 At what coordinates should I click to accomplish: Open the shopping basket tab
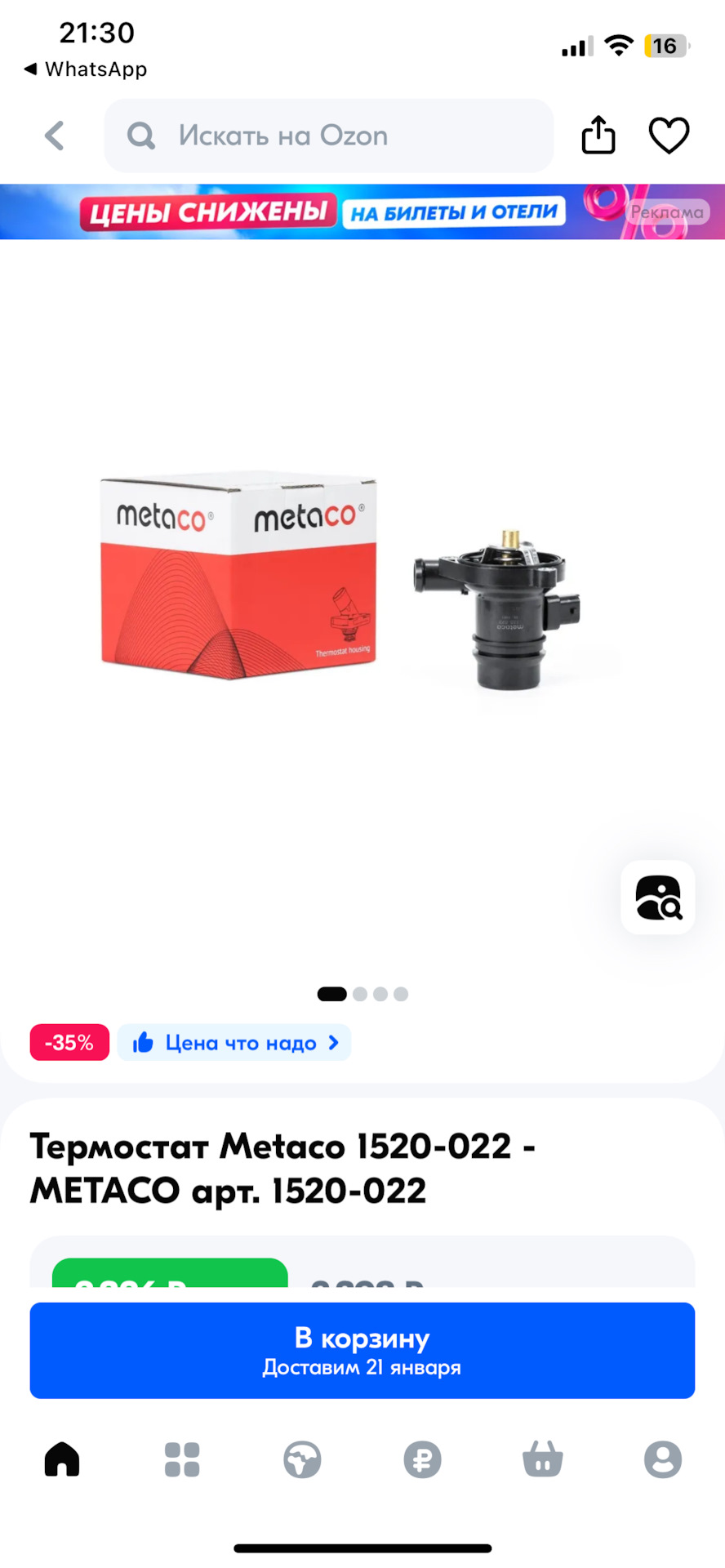pyautogui.click(x=543, y=1459)
